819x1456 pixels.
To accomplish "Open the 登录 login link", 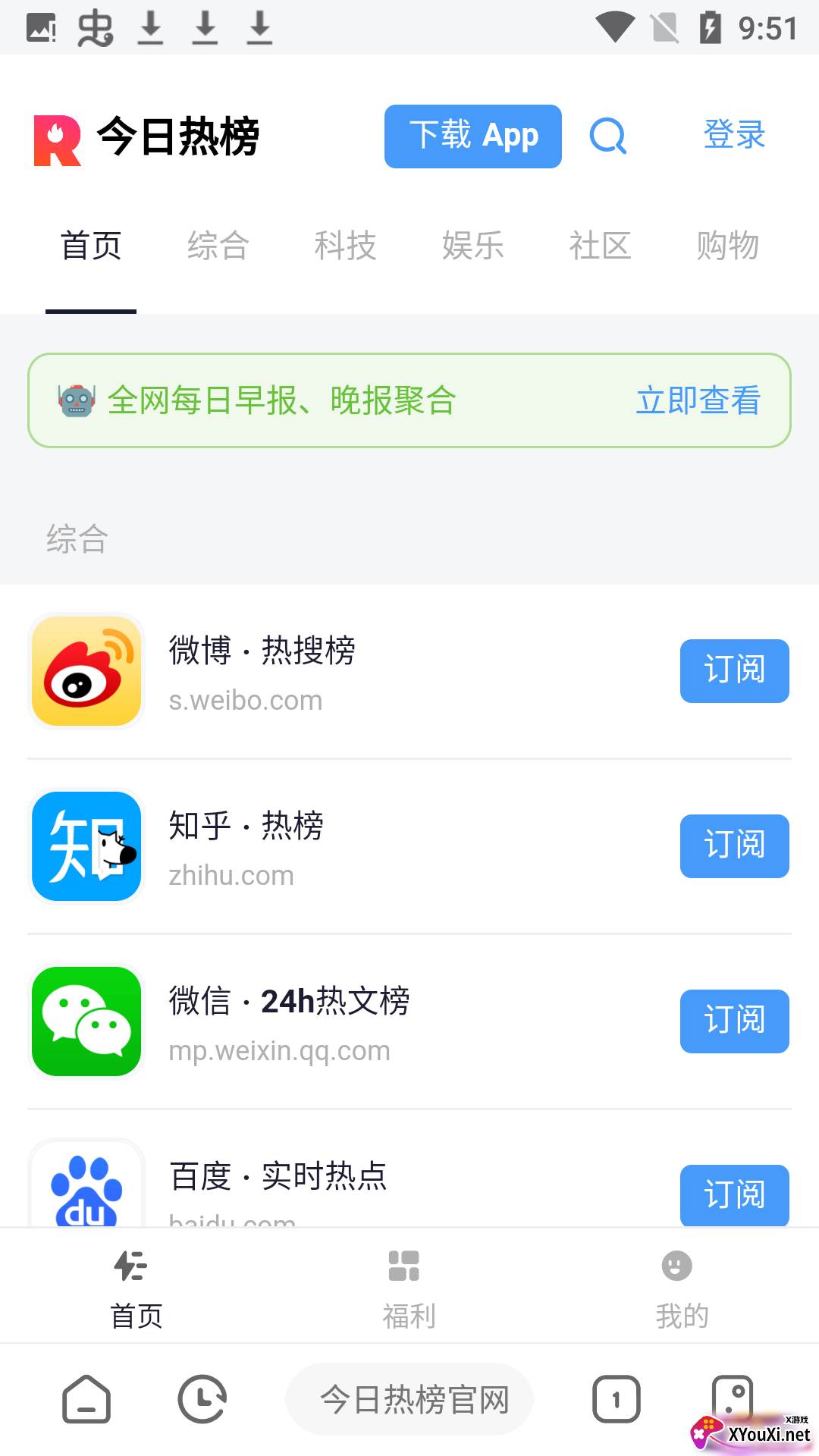I will click(x=734, y=135).
